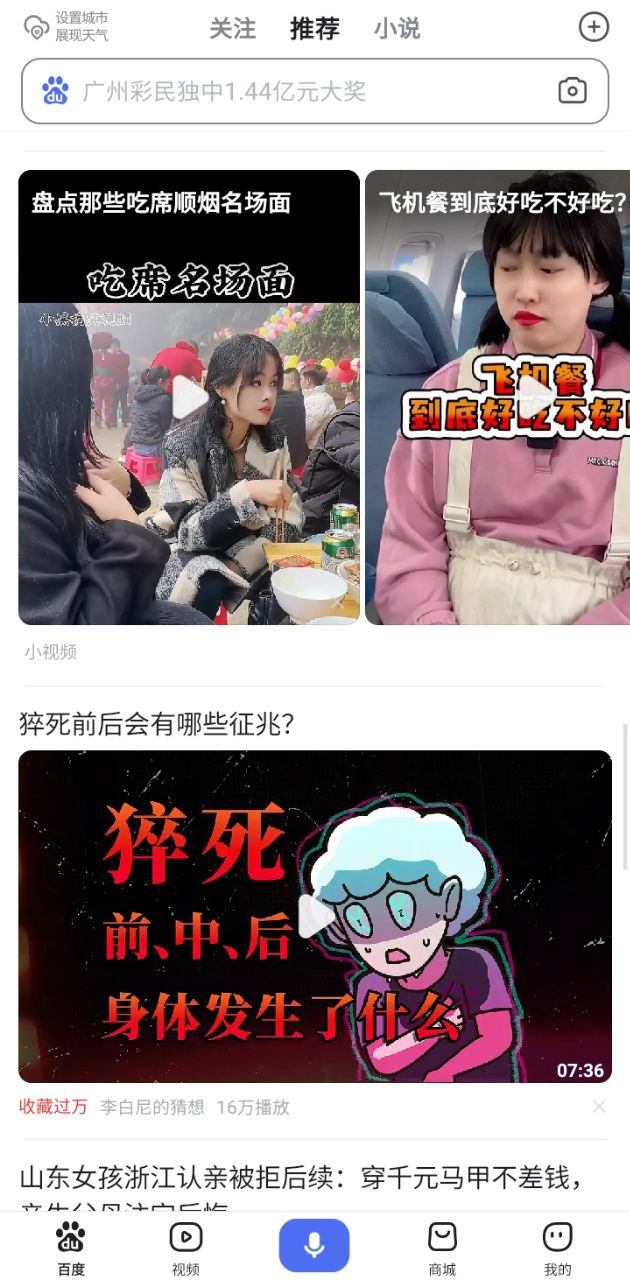Screen dimensions: 630x1280
Task: Play the 盘点那些吃席顺烟名场面 short video
Action: (x=189, y=398)
